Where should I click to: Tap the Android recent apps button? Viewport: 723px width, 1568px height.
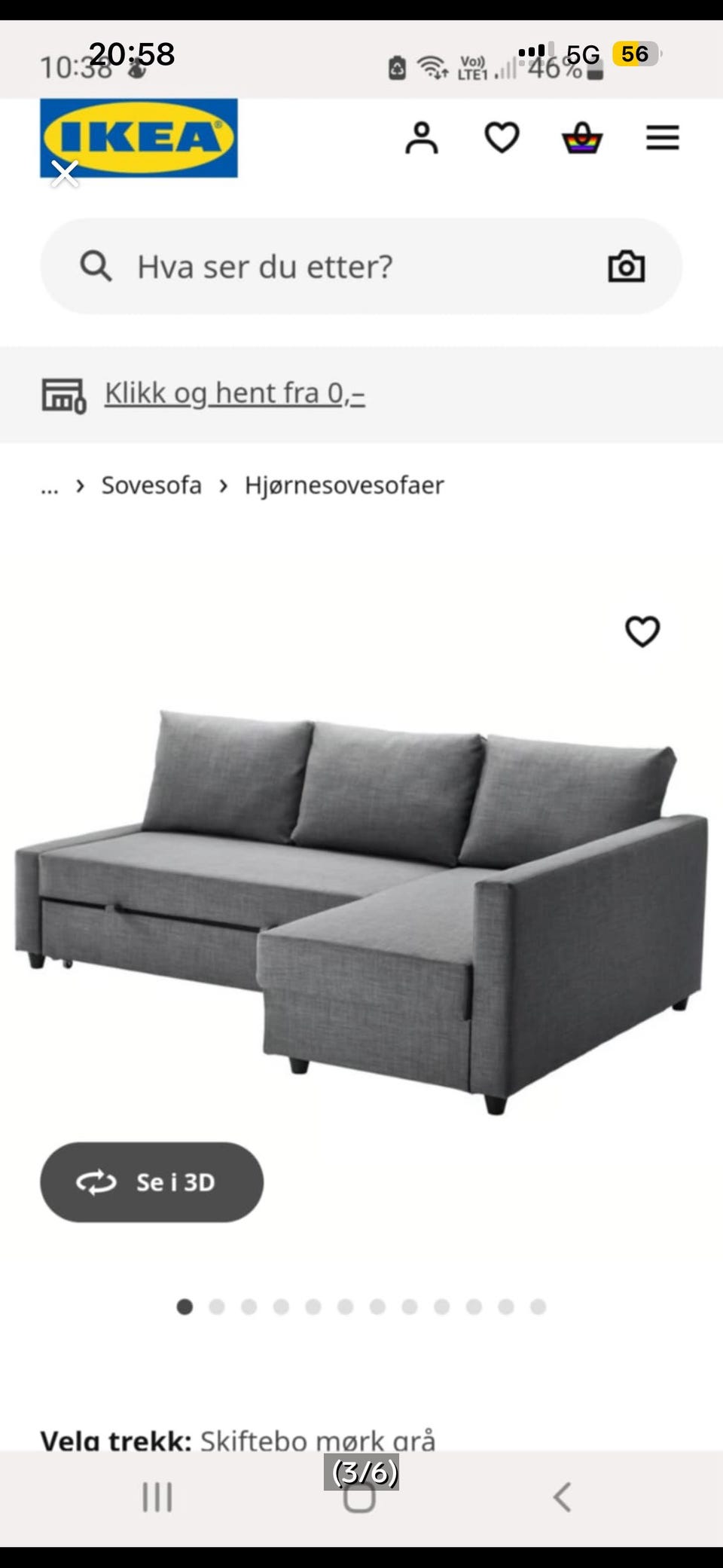tap(156, 1498)
